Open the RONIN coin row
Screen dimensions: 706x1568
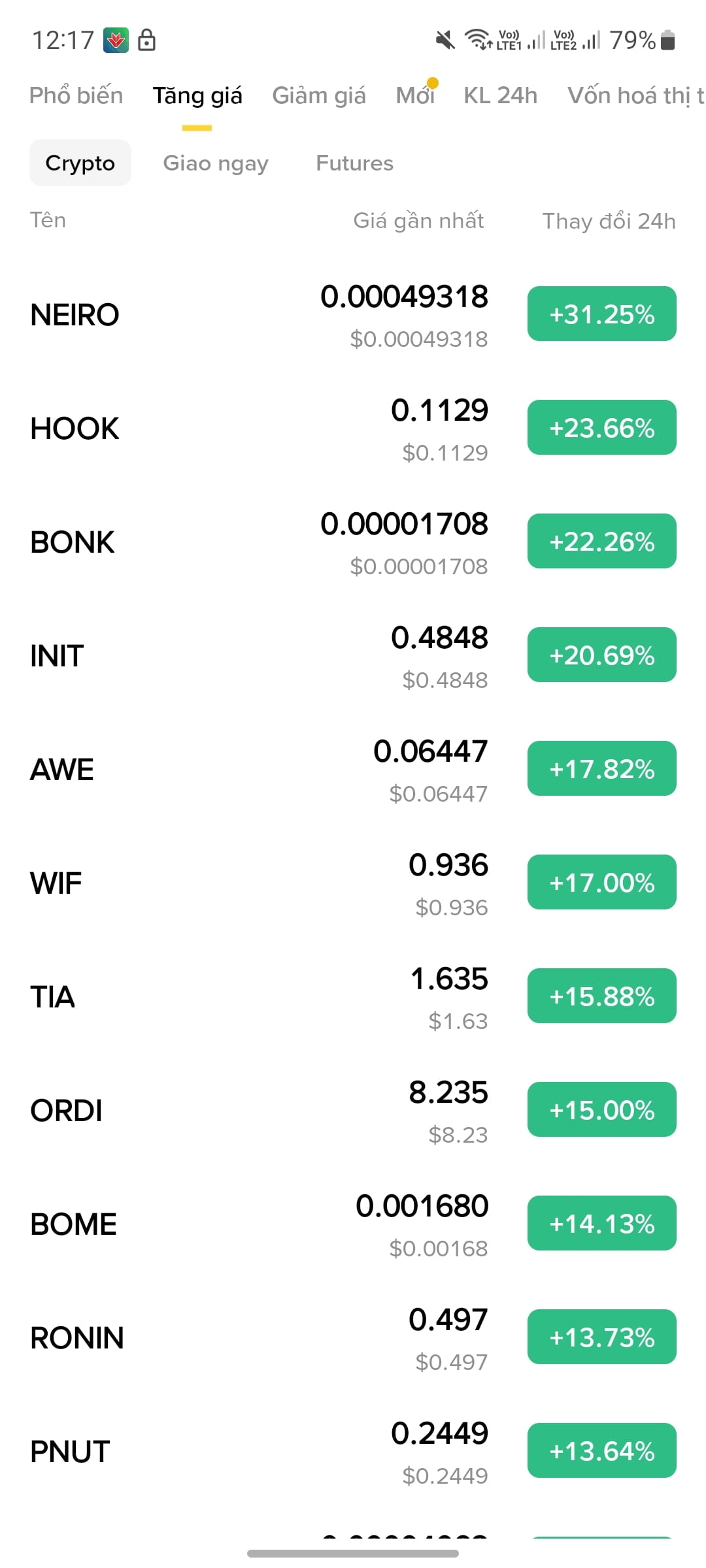pos(353,1337)
